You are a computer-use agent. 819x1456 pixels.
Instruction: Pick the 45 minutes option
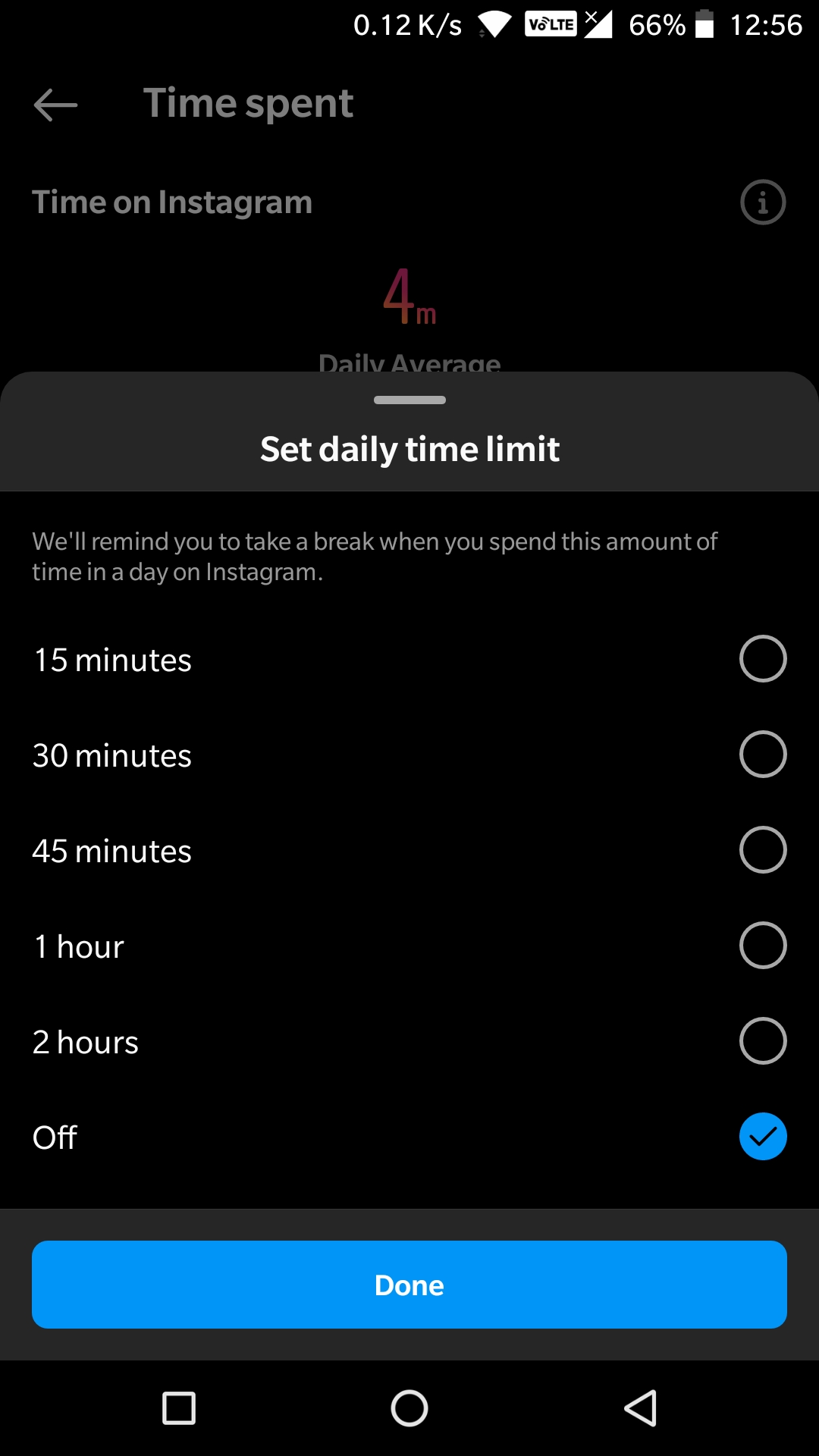(x=409, y=850)
